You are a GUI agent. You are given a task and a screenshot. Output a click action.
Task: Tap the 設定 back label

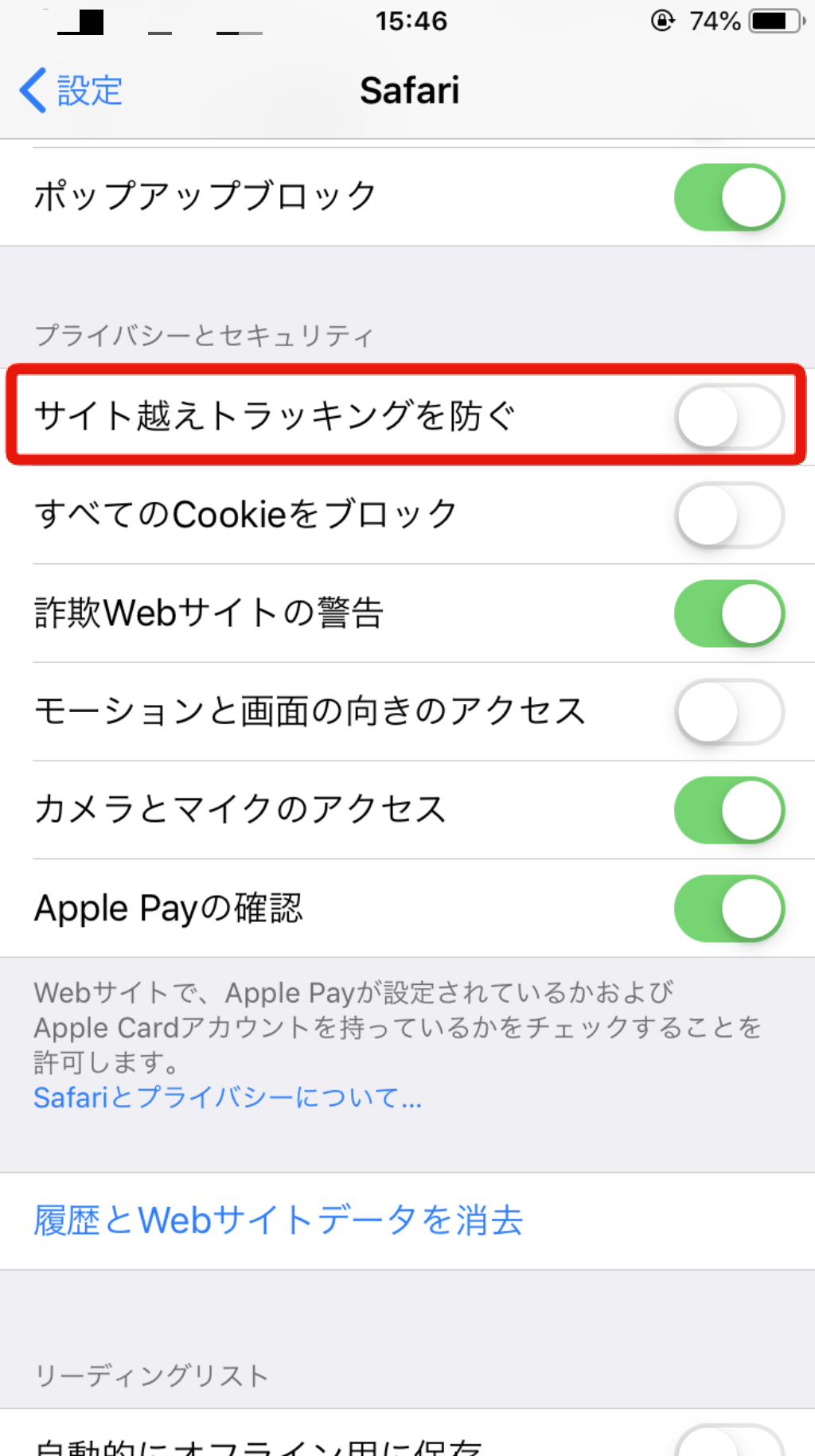click(88, 90)
